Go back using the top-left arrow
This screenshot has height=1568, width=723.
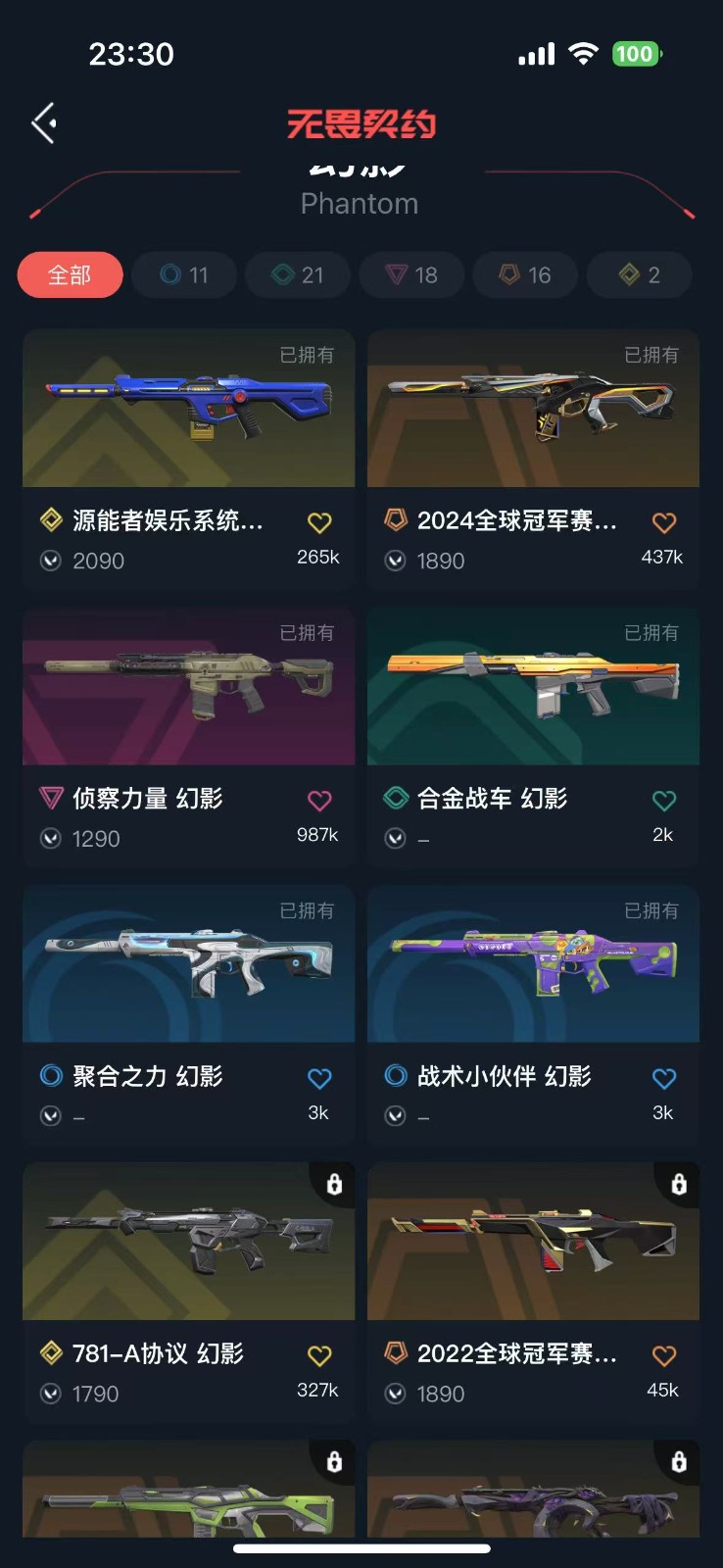(44, 123)
